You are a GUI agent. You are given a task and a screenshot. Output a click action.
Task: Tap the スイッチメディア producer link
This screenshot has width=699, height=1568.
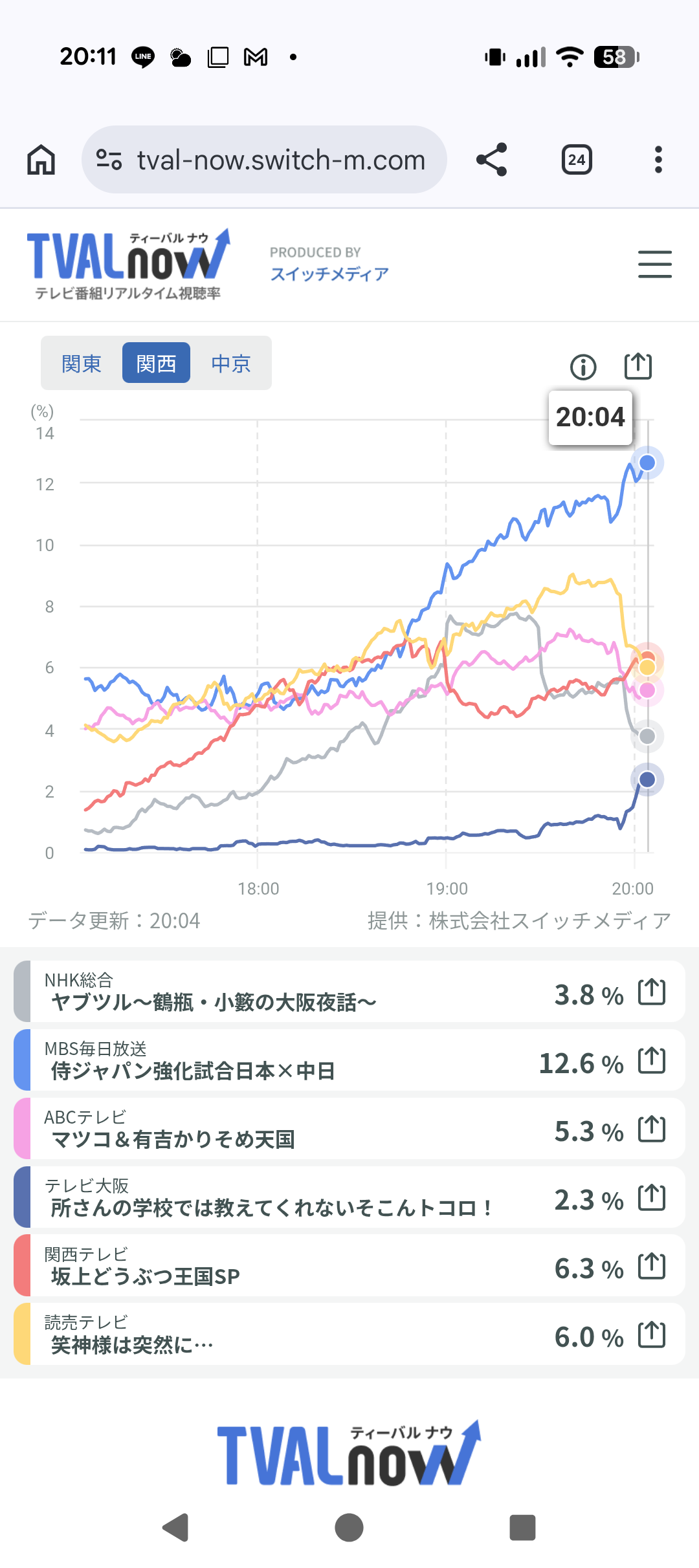329,274
